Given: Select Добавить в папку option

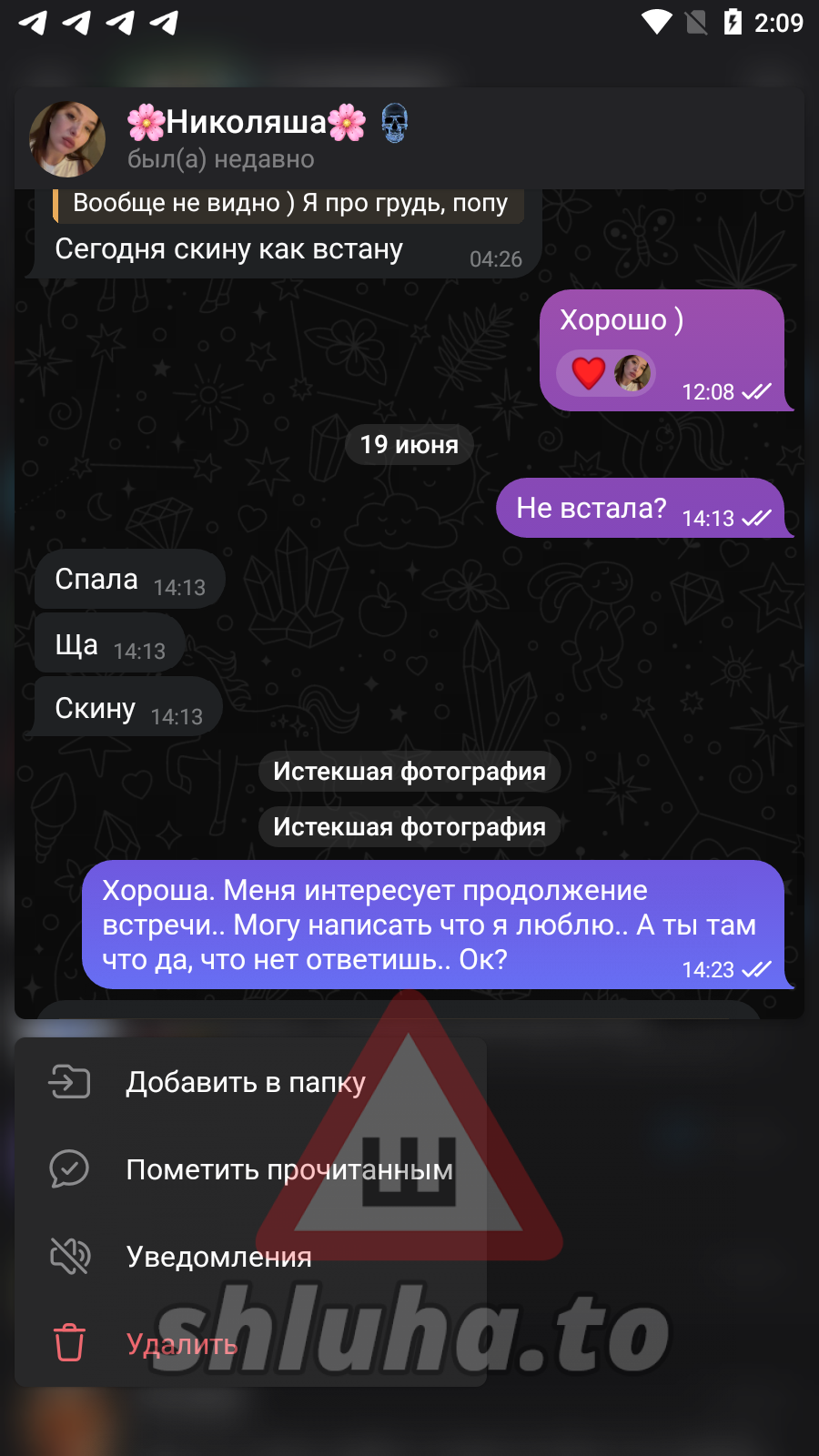Looking at the screenshot, I should pyautogui.click(x=246, y=1082).
